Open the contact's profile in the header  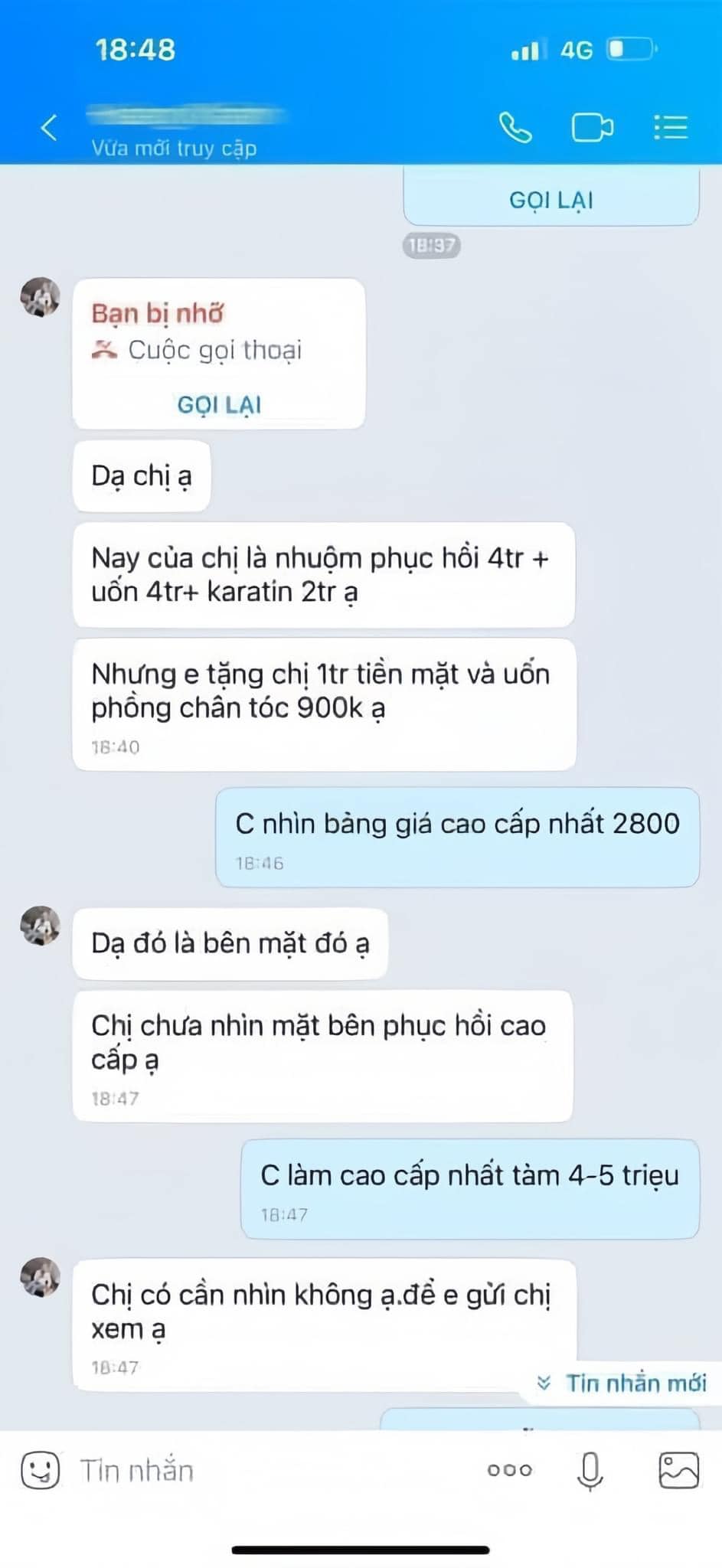184,129
